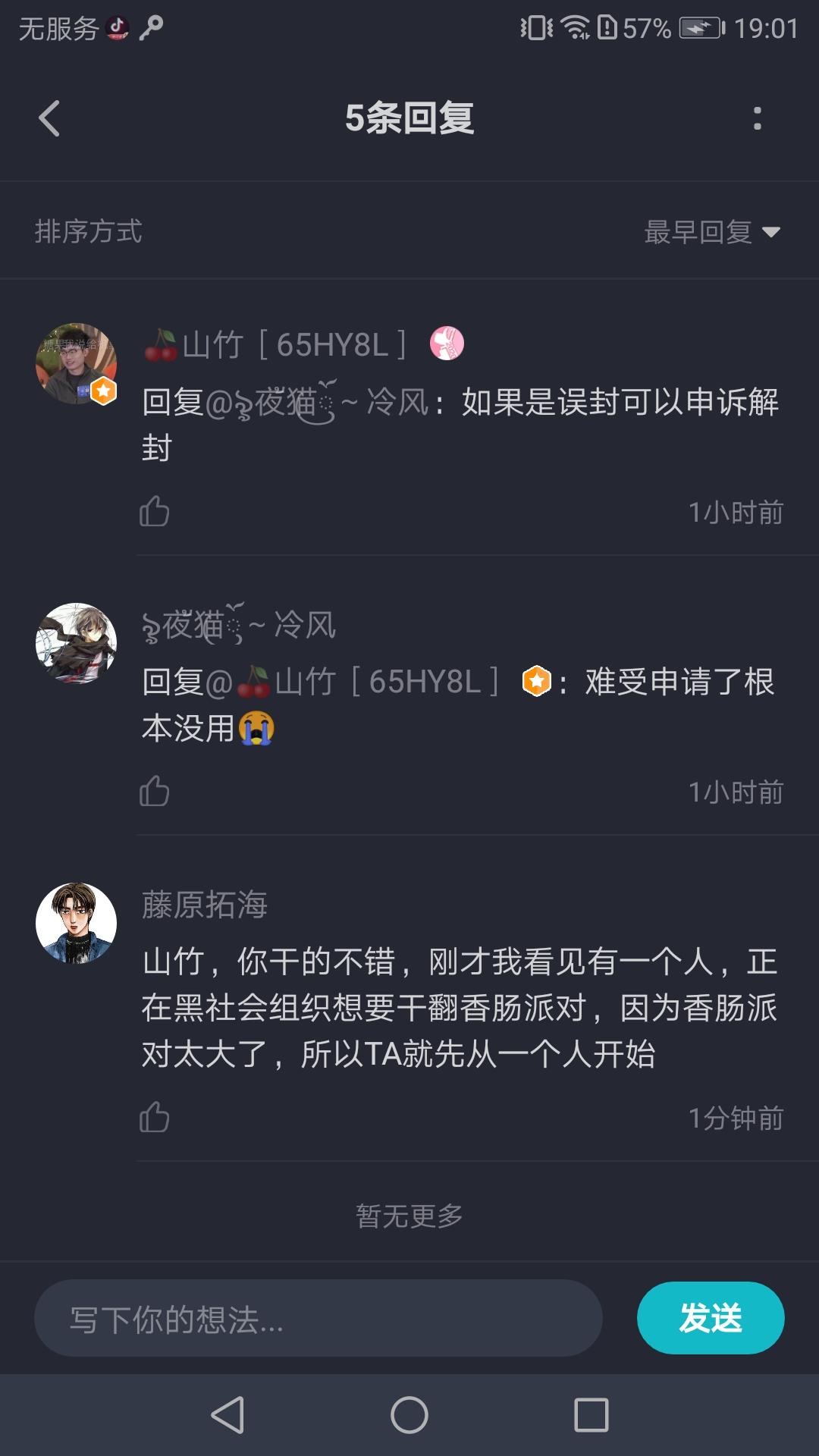
Task: Open recent apps from navigation bar
Action: point(591,1415)
